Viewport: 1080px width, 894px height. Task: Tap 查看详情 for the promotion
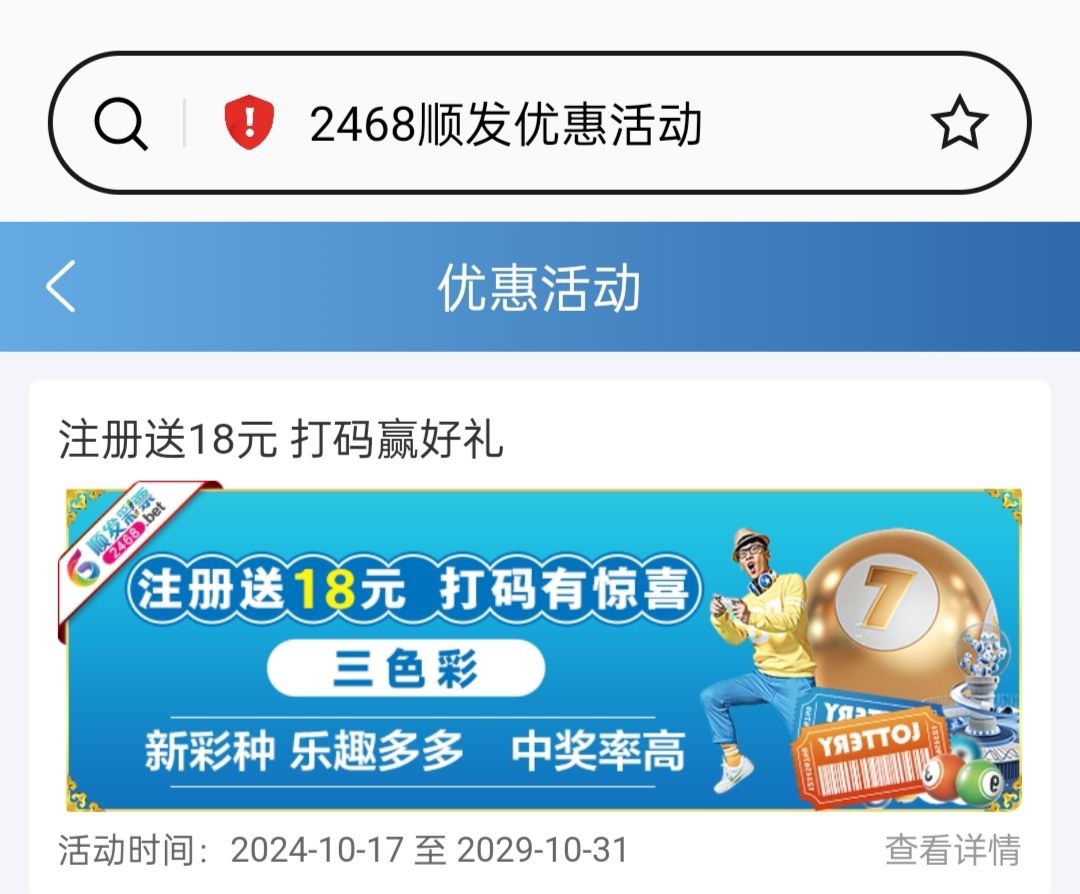(x=952, y=850)
